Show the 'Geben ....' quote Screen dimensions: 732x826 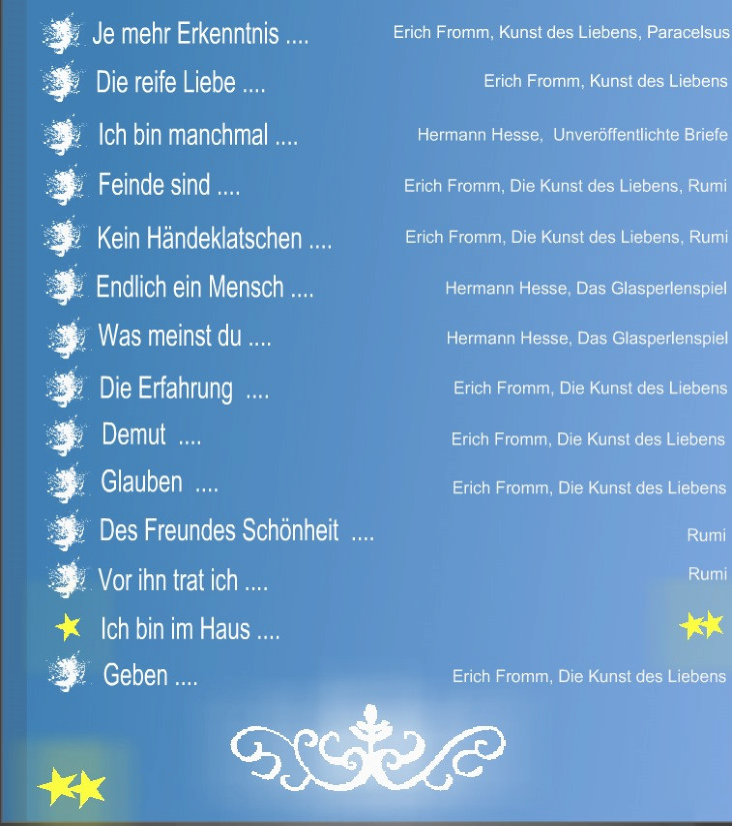150,676
